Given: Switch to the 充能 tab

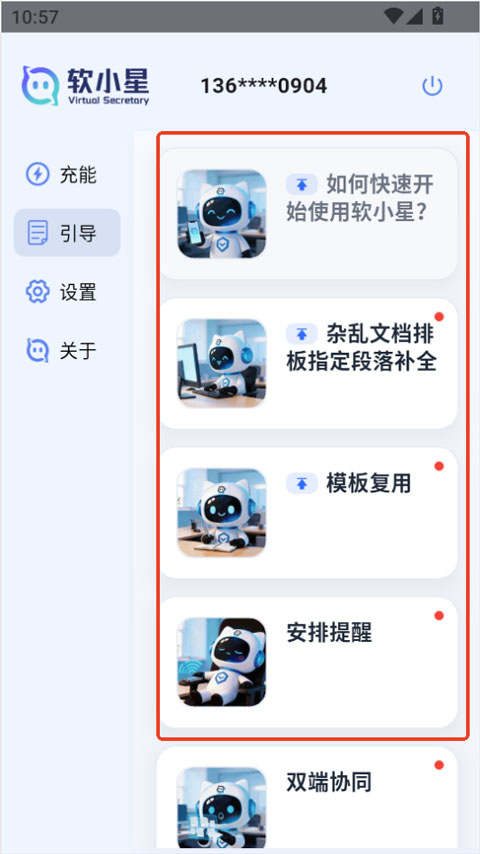Looking at the screenshot, I should pos(67,175).
